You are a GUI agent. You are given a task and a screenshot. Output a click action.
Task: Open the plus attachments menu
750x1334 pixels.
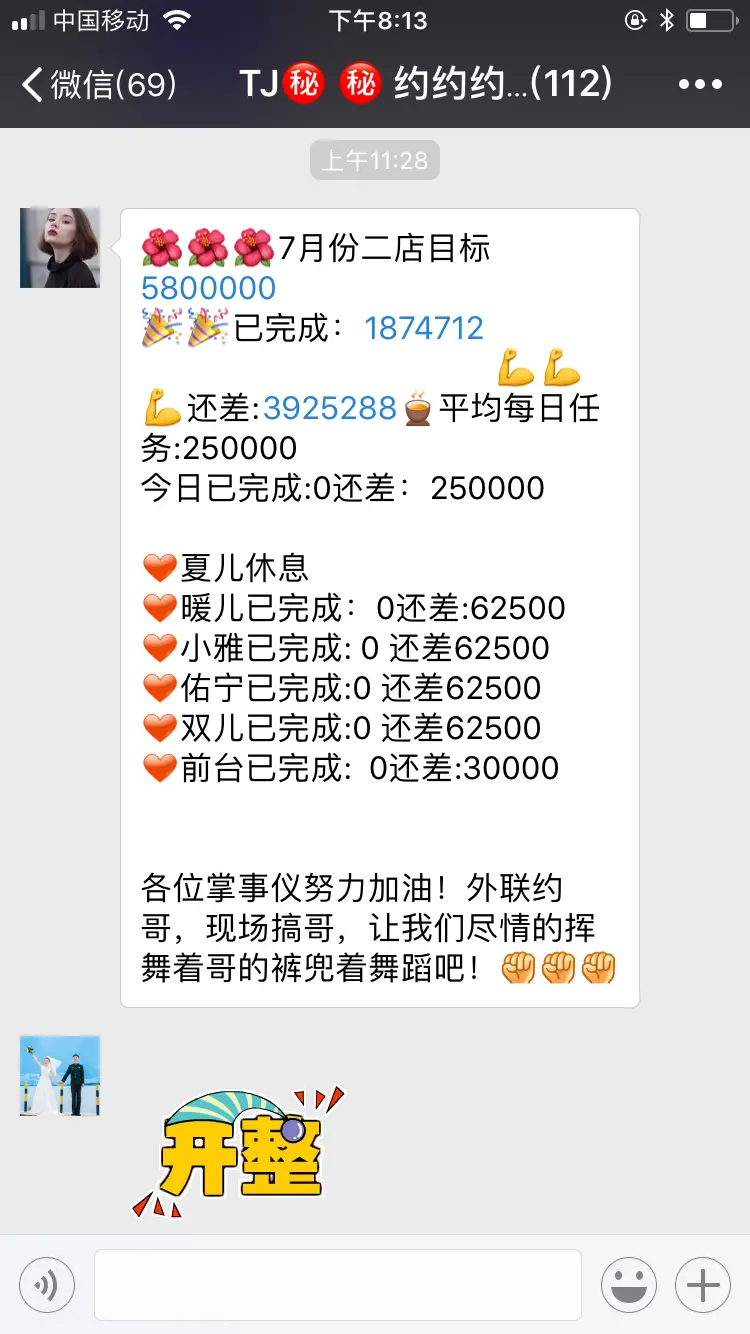click(x=703, y=1285)
